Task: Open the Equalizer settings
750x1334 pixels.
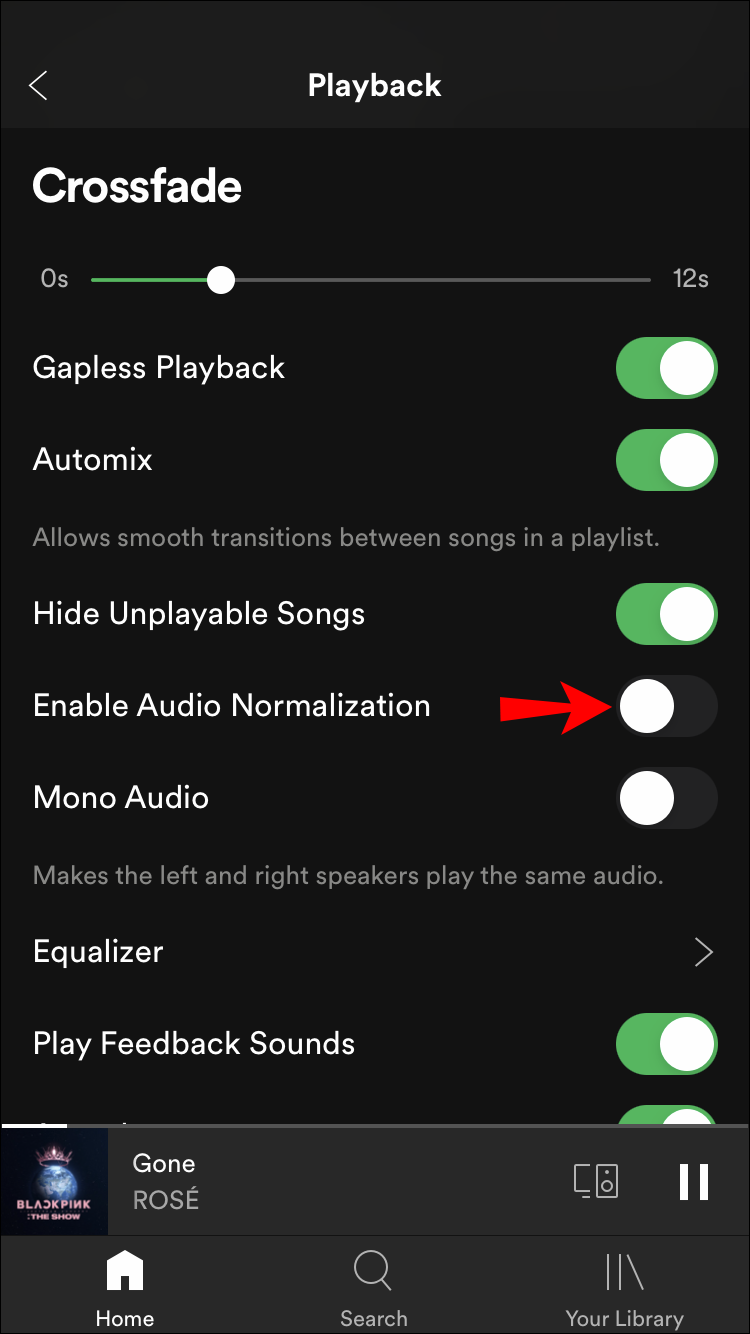Action: coord(374,952)
